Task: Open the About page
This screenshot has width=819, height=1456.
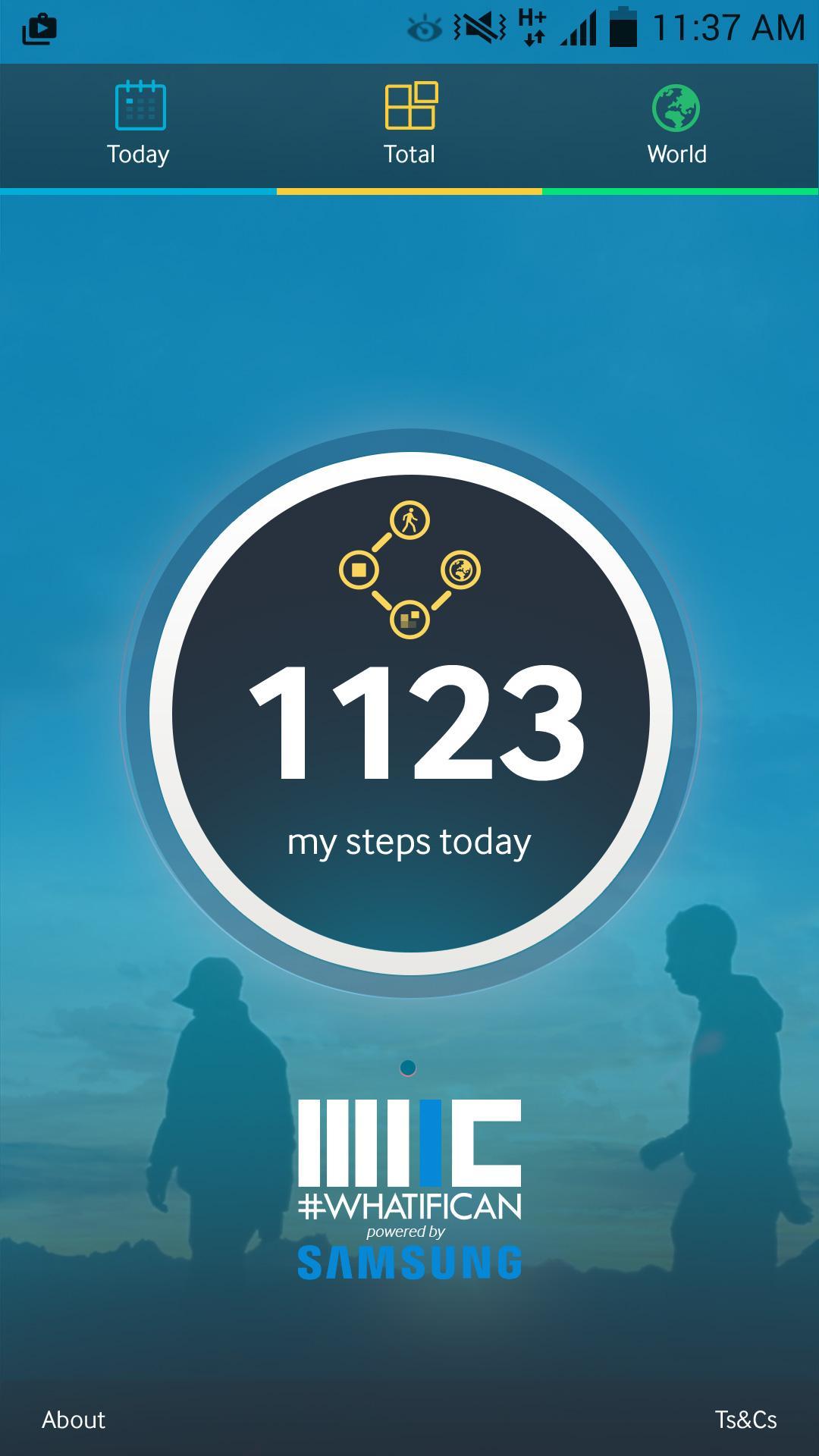Action: click(74, 1420)
